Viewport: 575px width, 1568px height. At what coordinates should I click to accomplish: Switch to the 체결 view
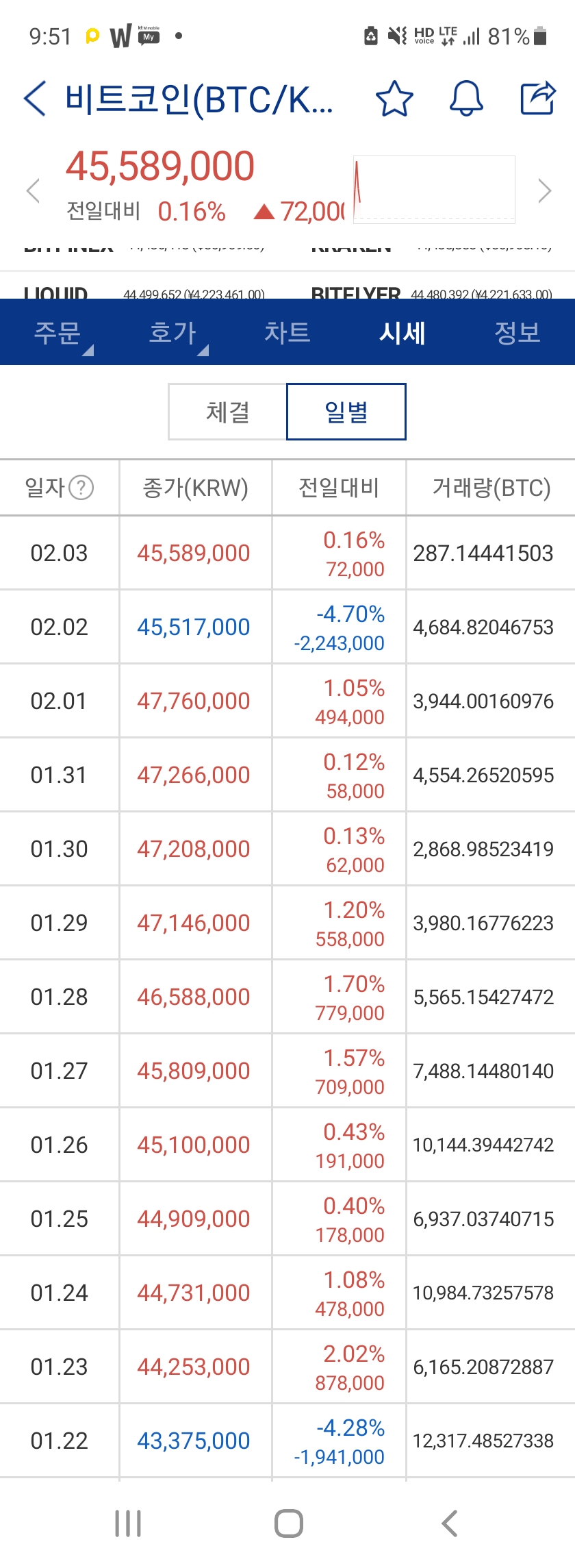228,412
